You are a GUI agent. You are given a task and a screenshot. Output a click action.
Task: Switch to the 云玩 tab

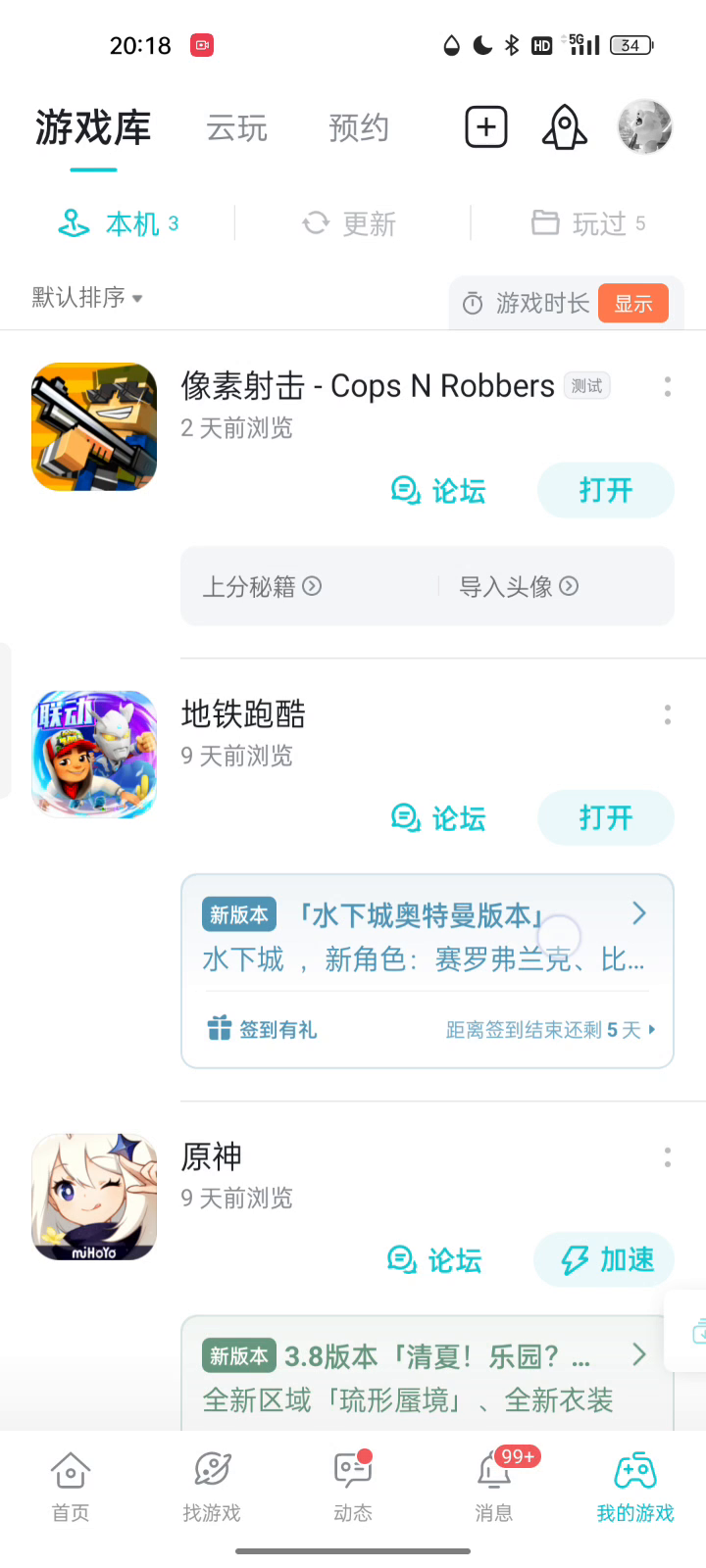[x=236, y=128]
